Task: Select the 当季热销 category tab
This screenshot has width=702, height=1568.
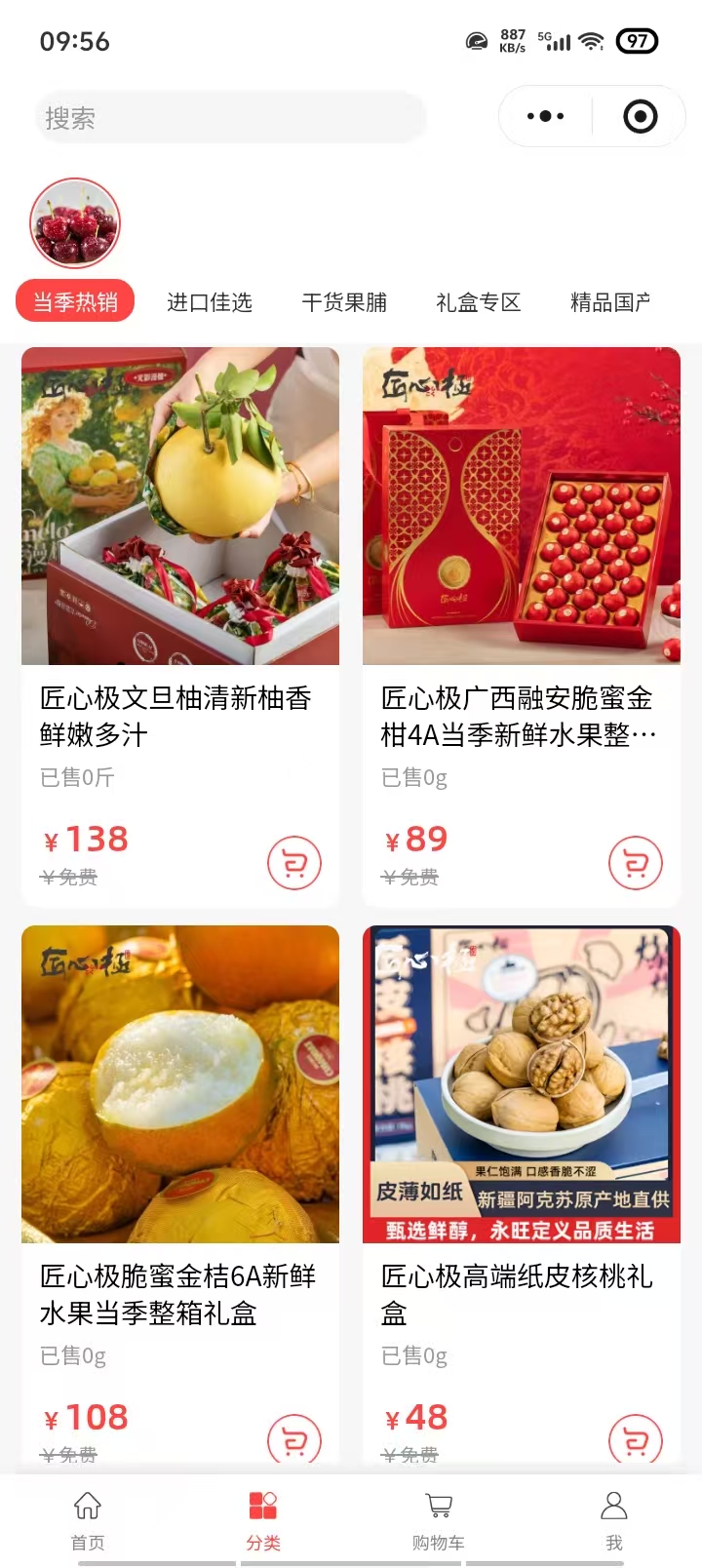Action: (75, 302)
